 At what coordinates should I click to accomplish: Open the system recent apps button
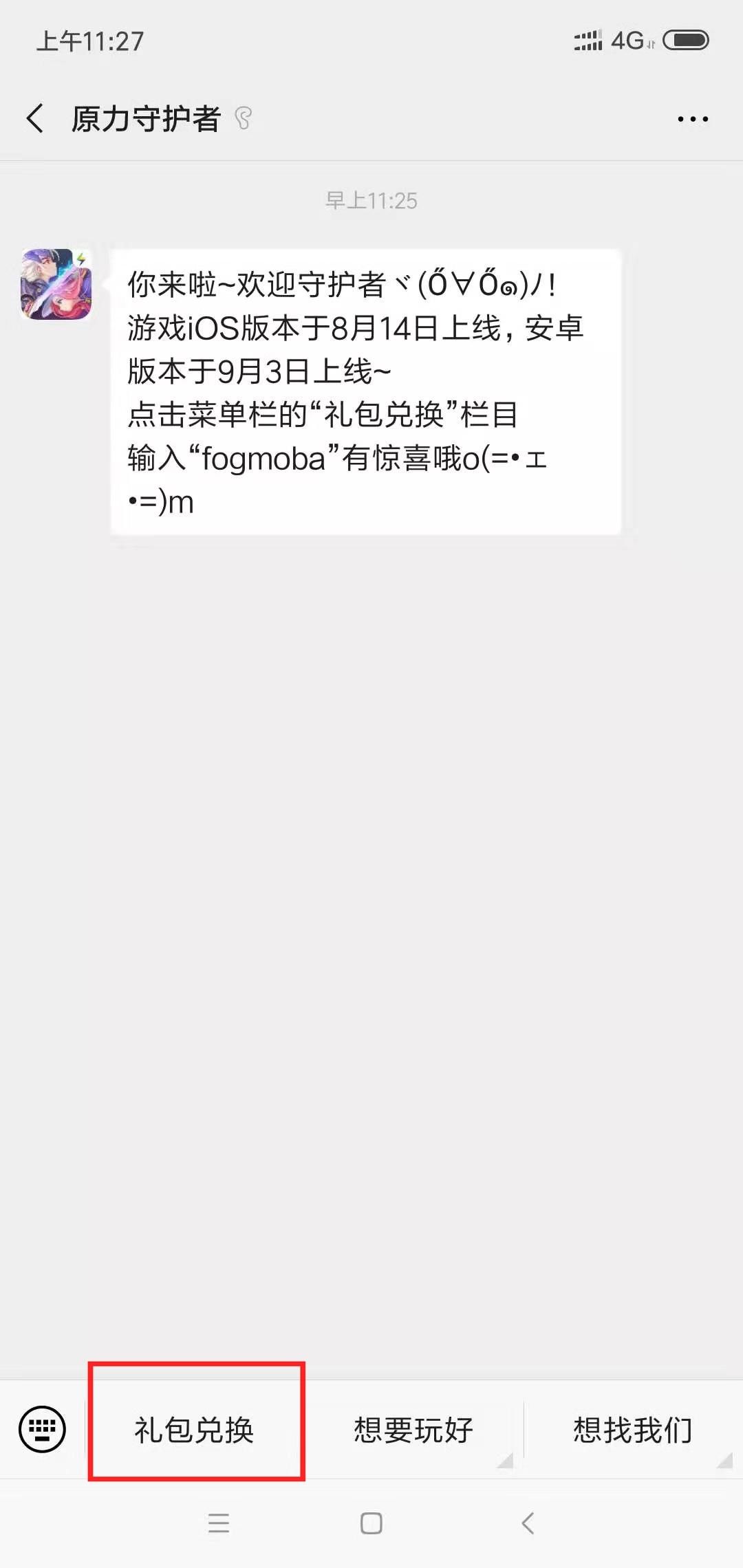(219, 1523)
